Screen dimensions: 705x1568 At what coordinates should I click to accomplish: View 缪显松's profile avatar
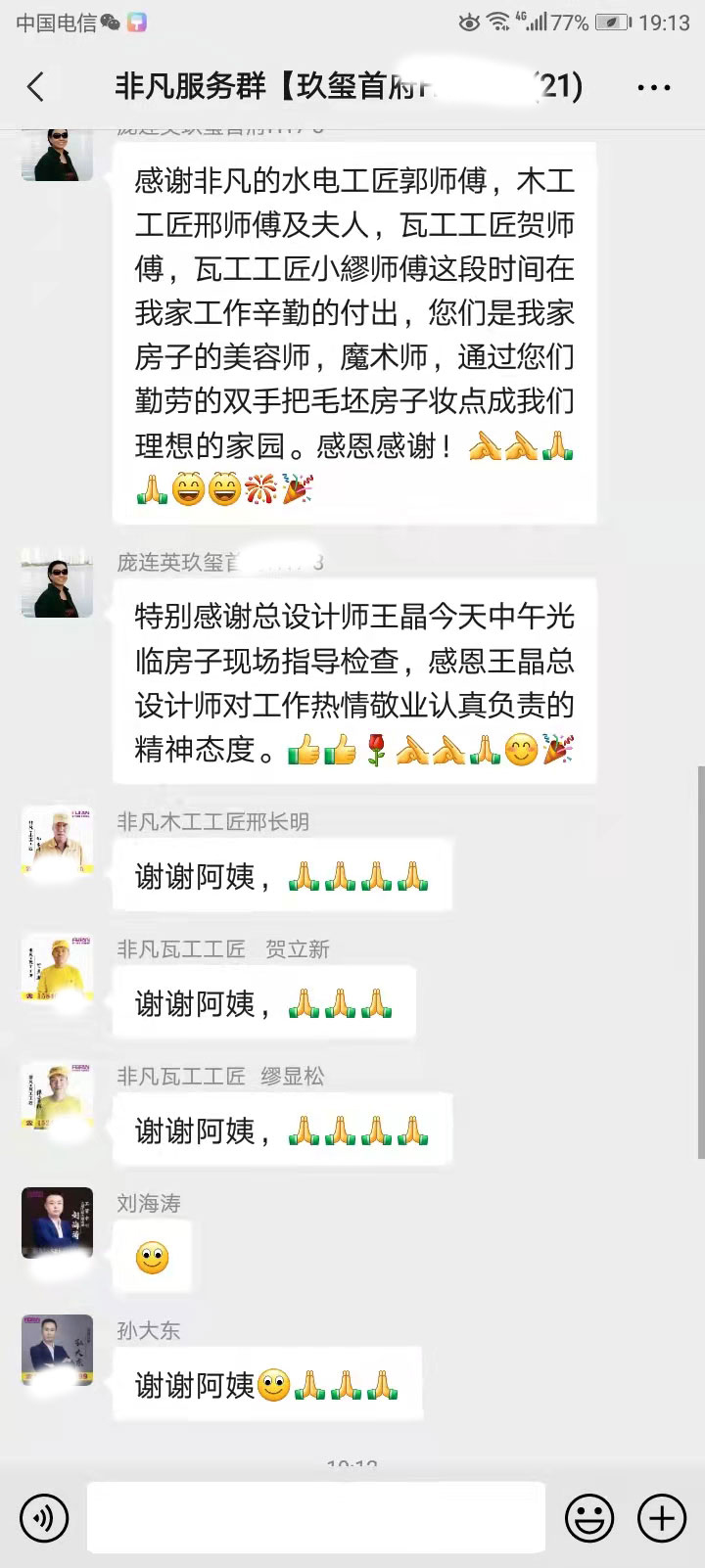[x=58, y=1096]
